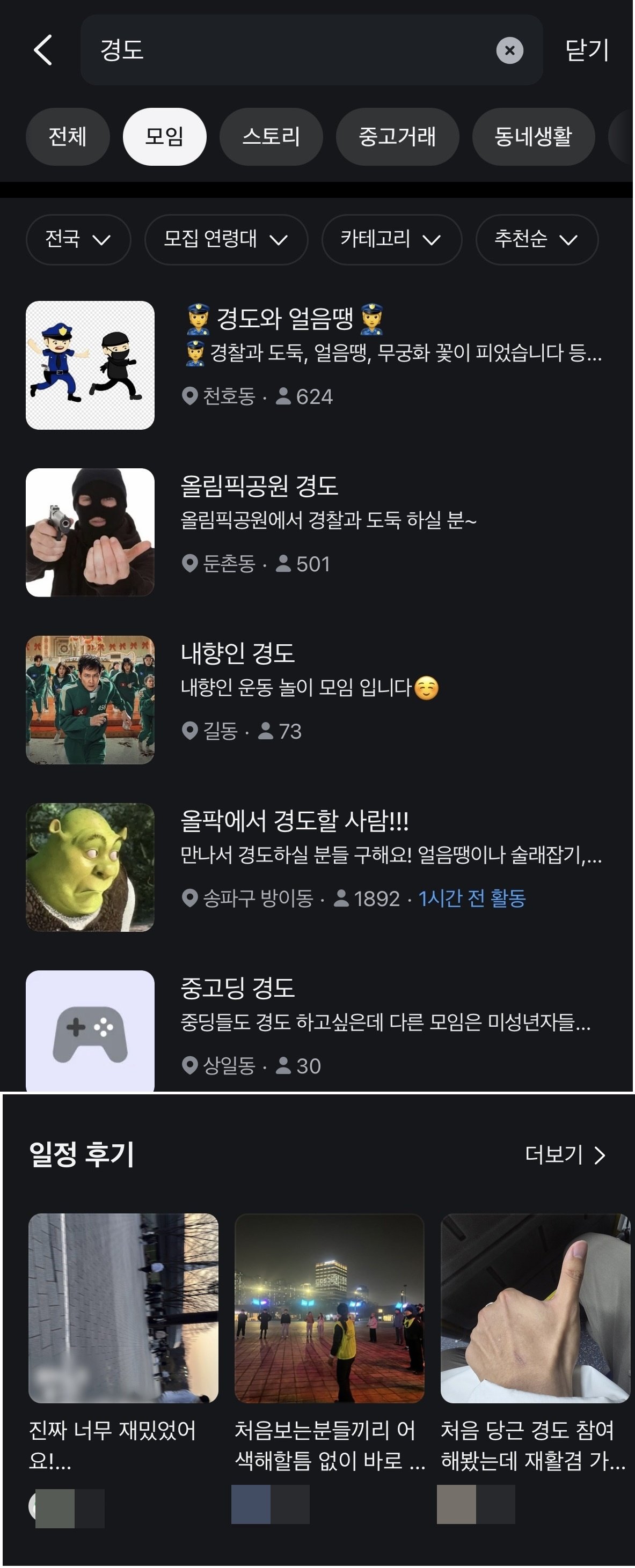
Task: Expand the 카테고리 filter options
Action: click(390, 239)
